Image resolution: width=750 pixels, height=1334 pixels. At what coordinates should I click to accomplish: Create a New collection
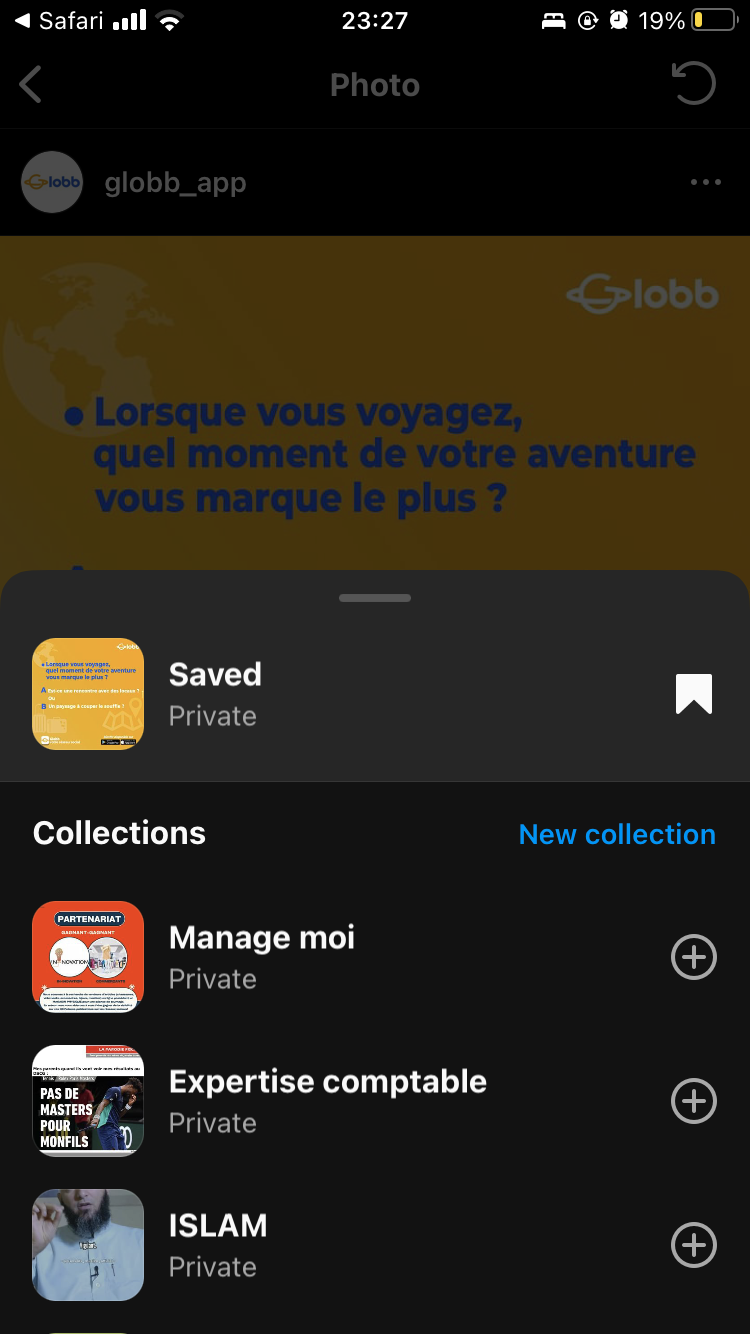(x=617, y=834)
